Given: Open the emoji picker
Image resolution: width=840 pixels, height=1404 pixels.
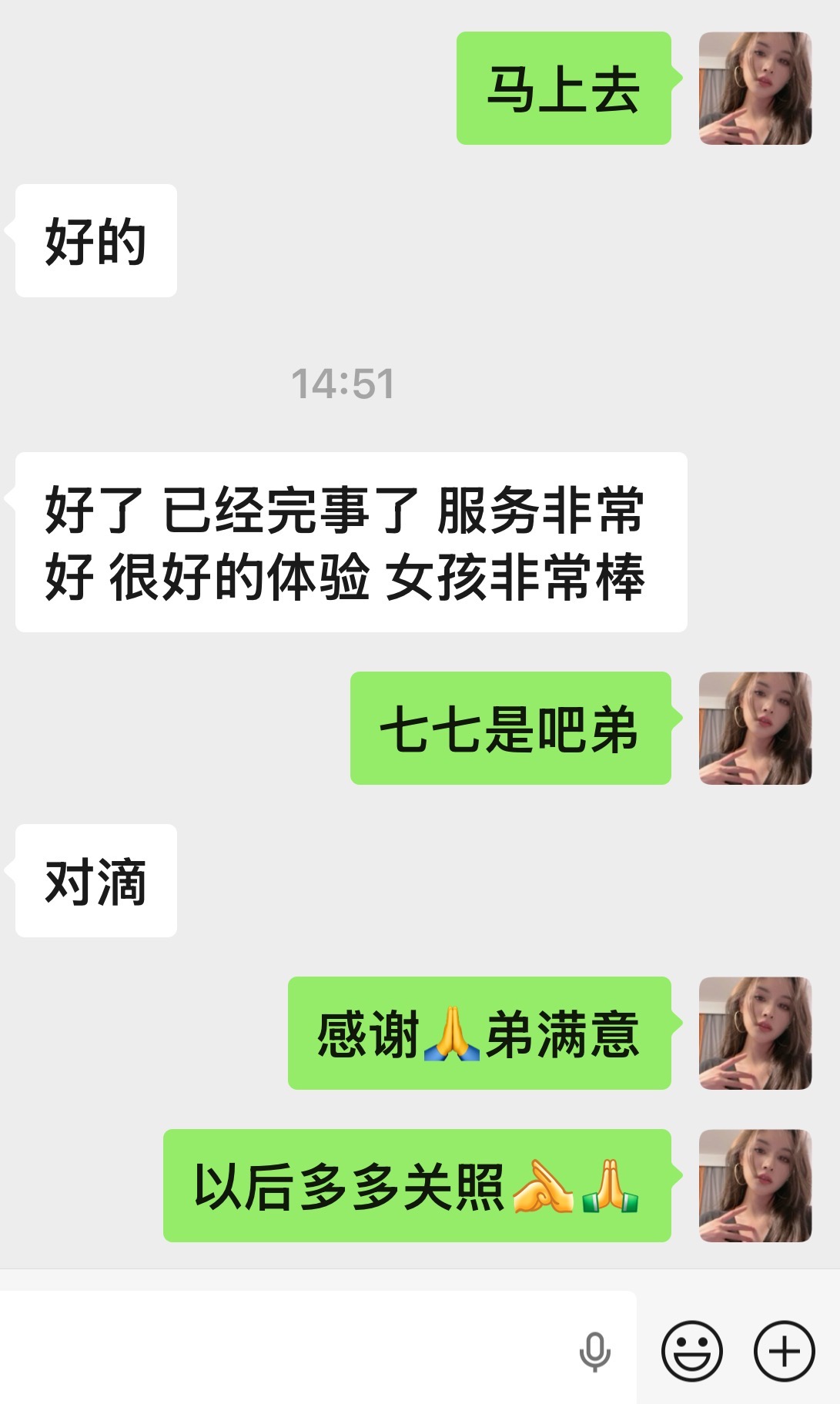Looking at the screenshot, I should [691, 1351].
